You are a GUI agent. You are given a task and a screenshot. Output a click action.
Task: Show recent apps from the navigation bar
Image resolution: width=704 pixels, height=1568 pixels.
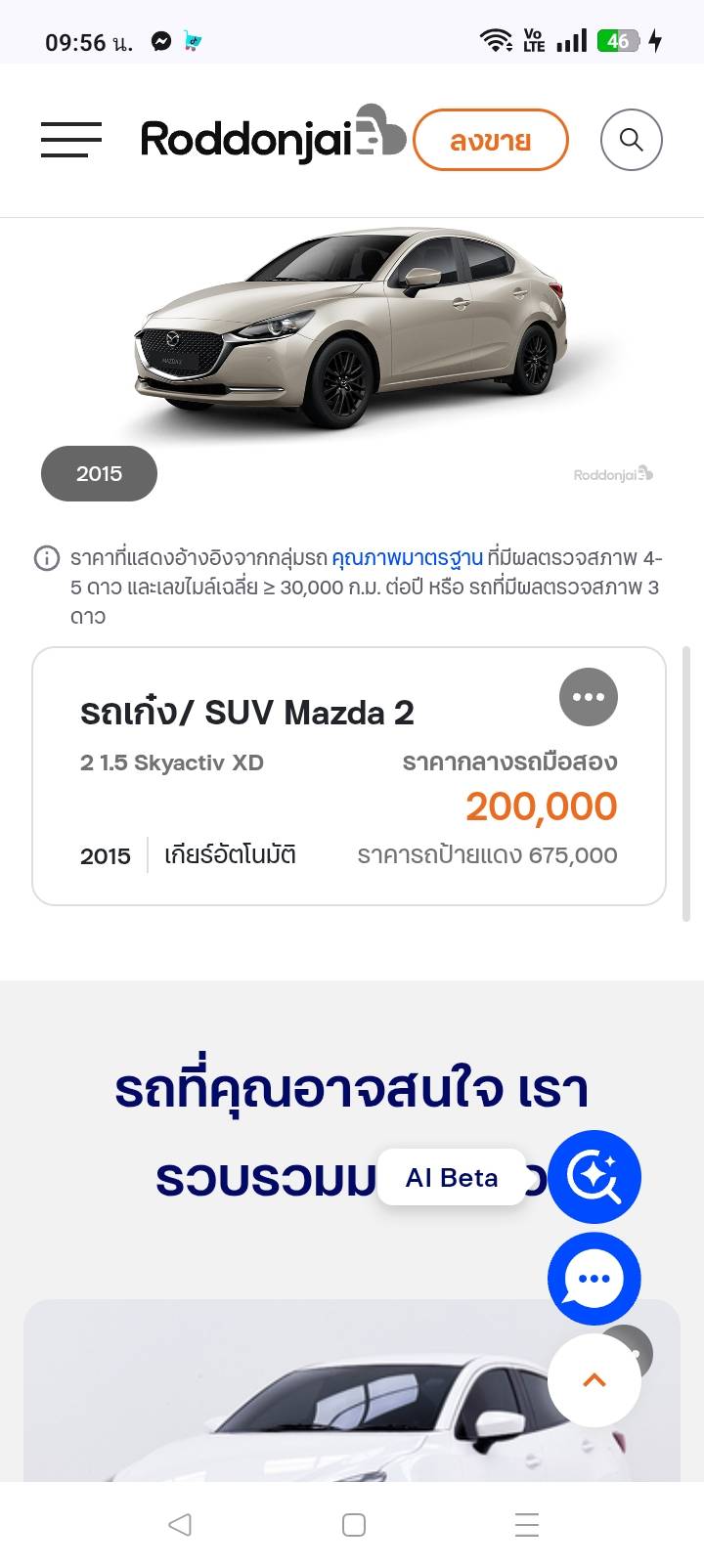tap(526, 1525)
